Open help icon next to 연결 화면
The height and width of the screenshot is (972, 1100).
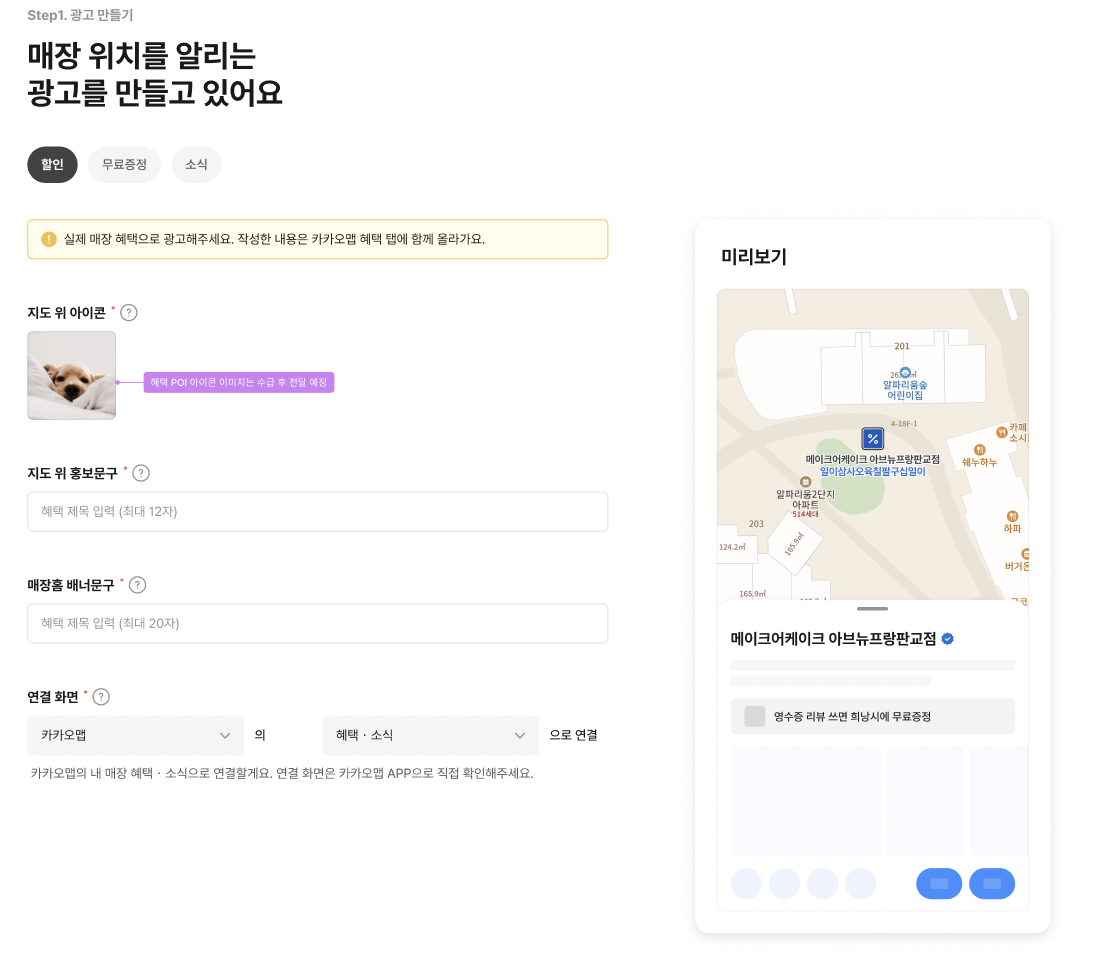tap(101, 697)
